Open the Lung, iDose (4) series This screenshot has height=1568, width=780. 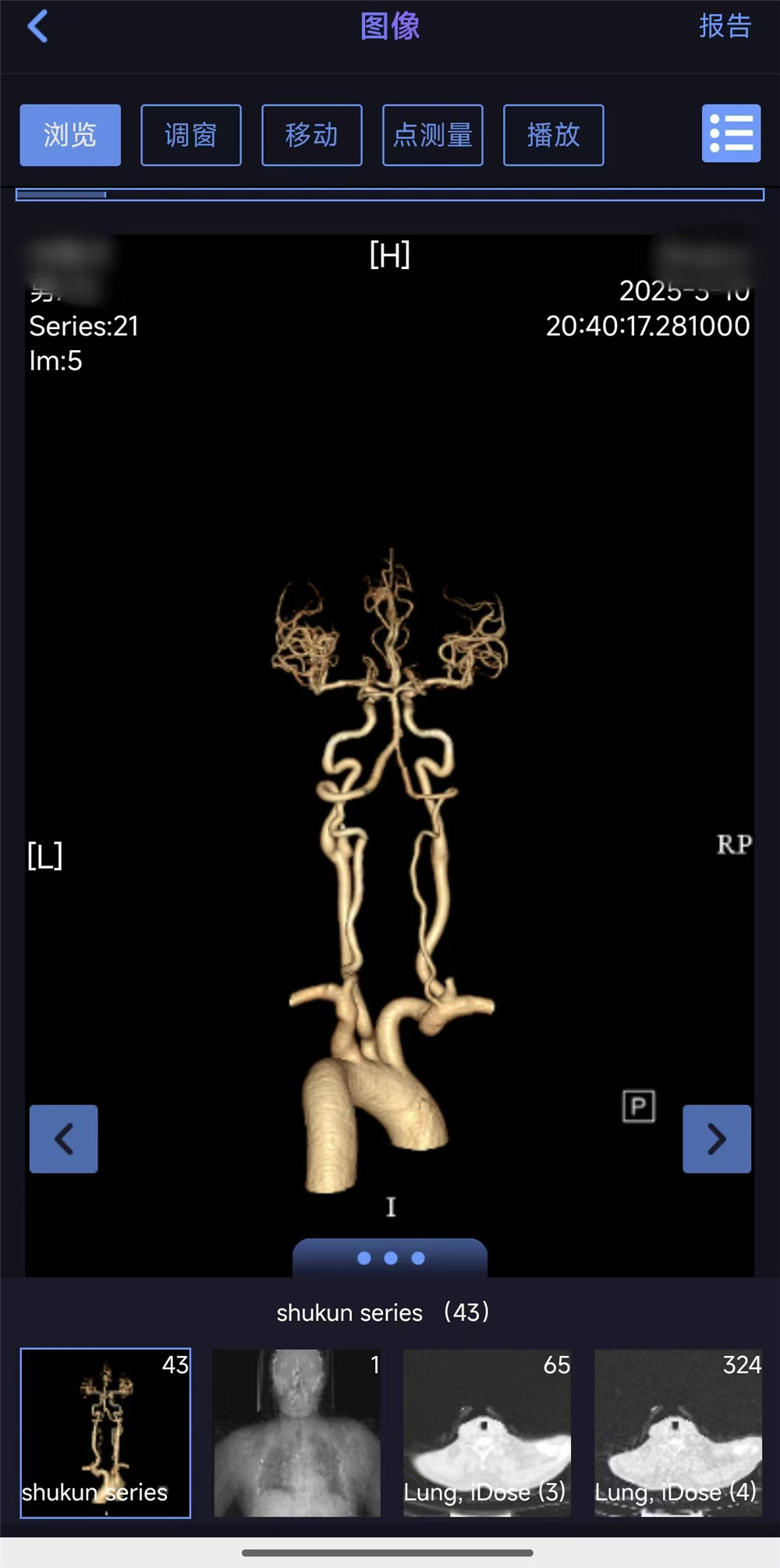(x=678, y=1433)
